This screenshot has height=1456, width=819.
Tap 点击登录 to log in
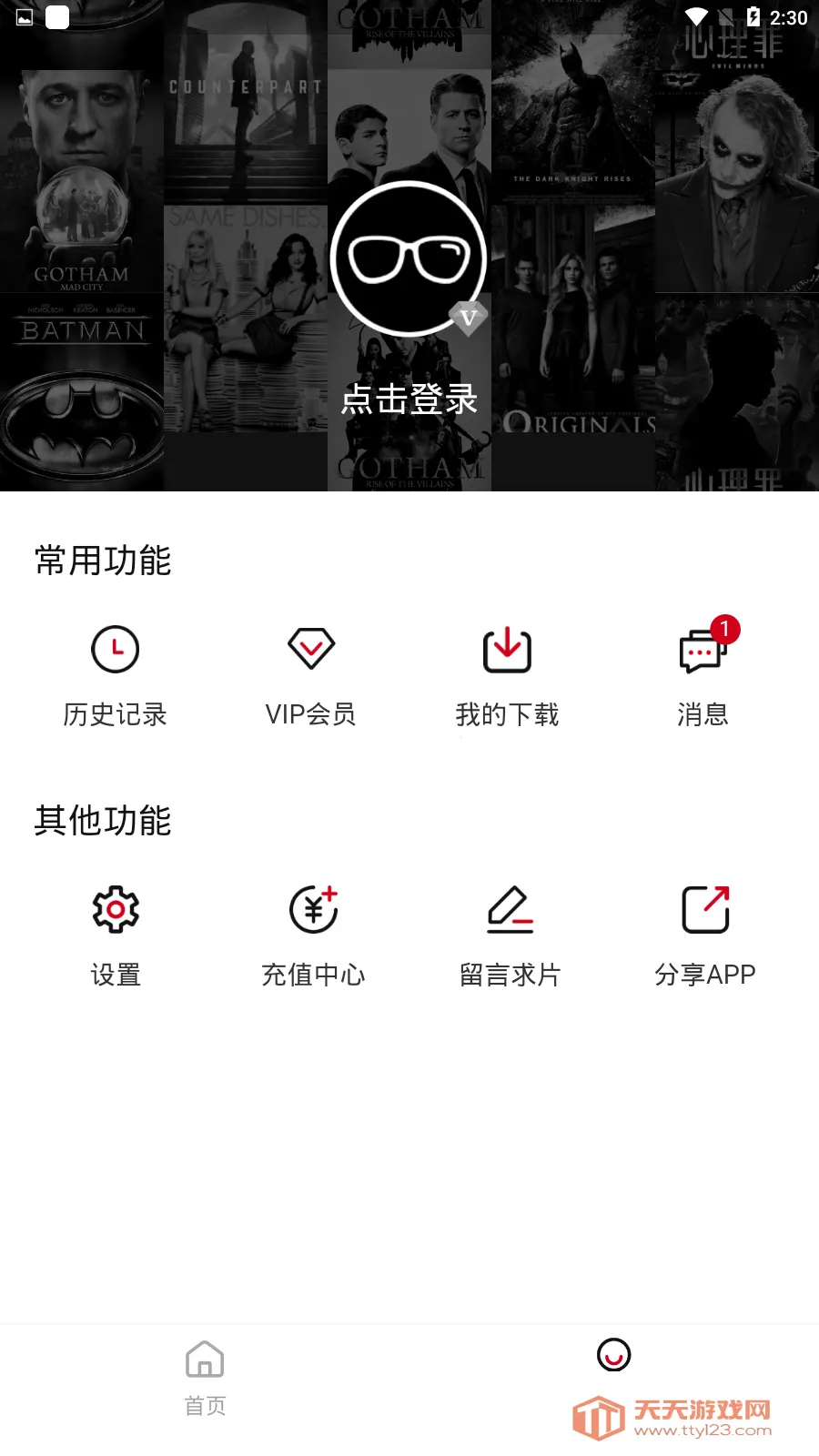coord(409,401)
